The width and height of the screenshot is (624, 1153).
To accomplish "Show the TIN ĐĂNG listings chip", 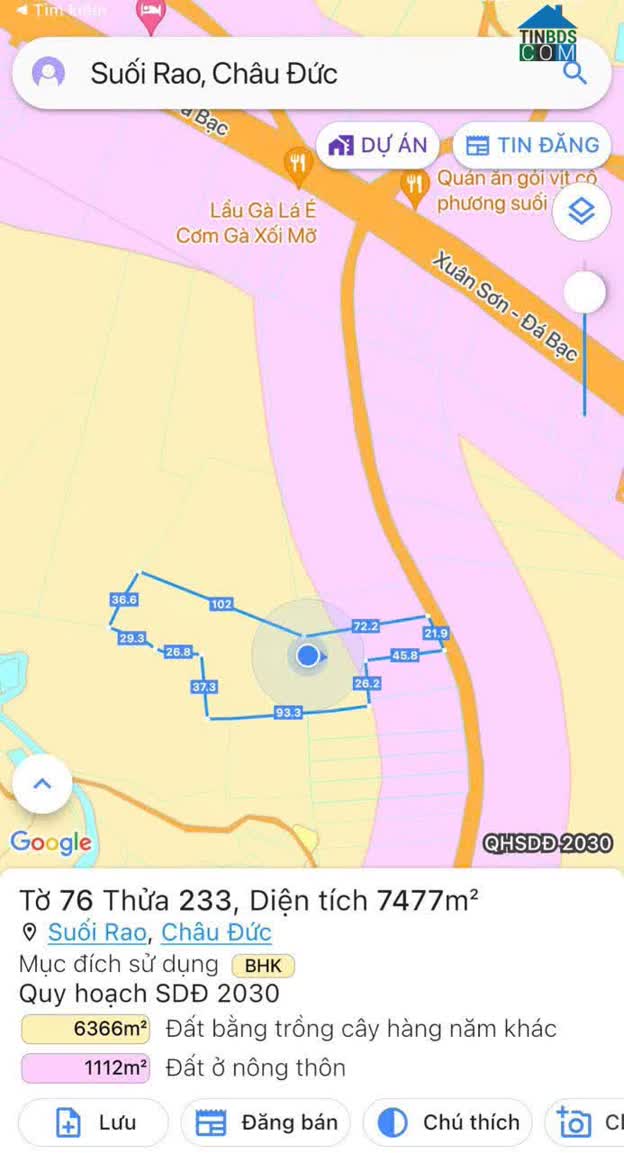I will coord(532,146).
